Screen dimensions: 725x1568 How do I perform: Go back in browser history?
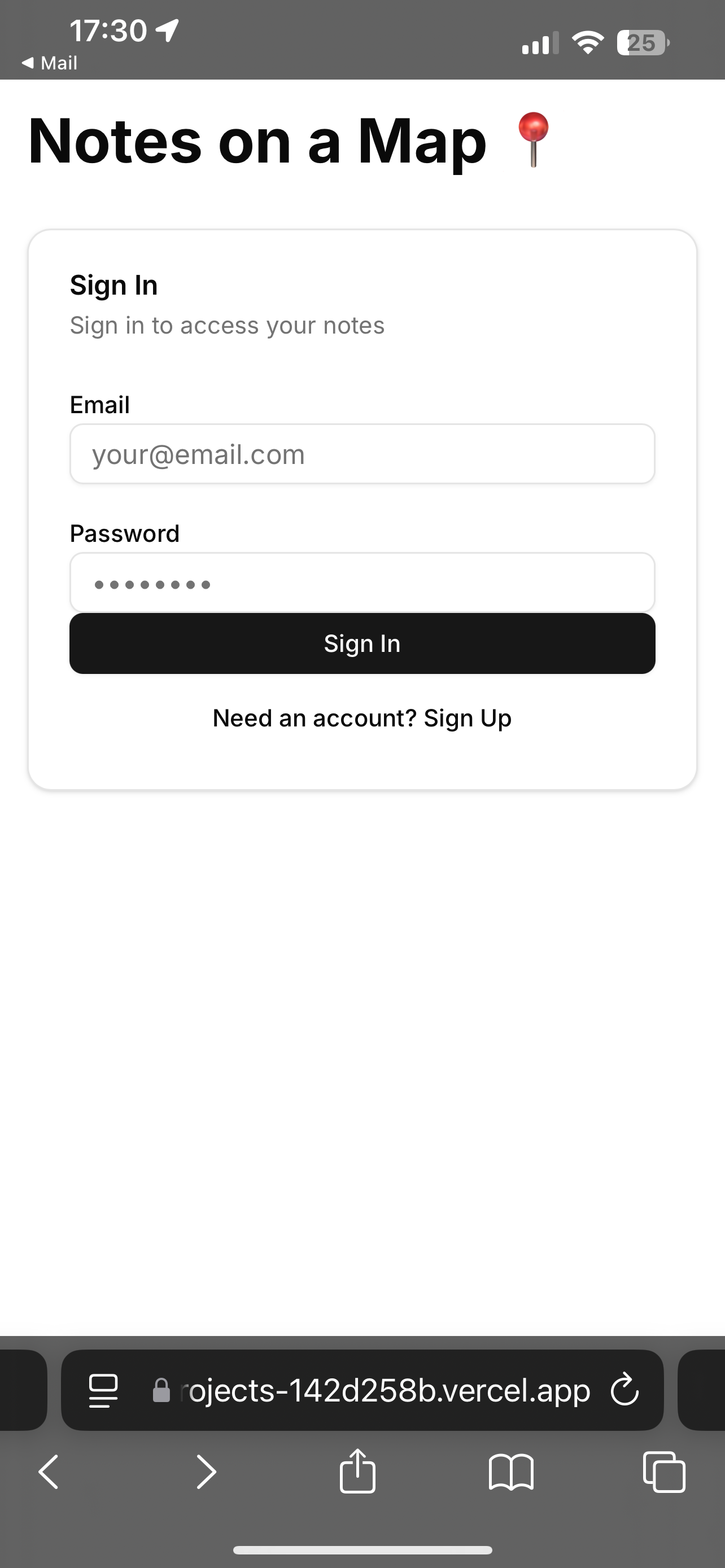click(x=49, y=1473)
